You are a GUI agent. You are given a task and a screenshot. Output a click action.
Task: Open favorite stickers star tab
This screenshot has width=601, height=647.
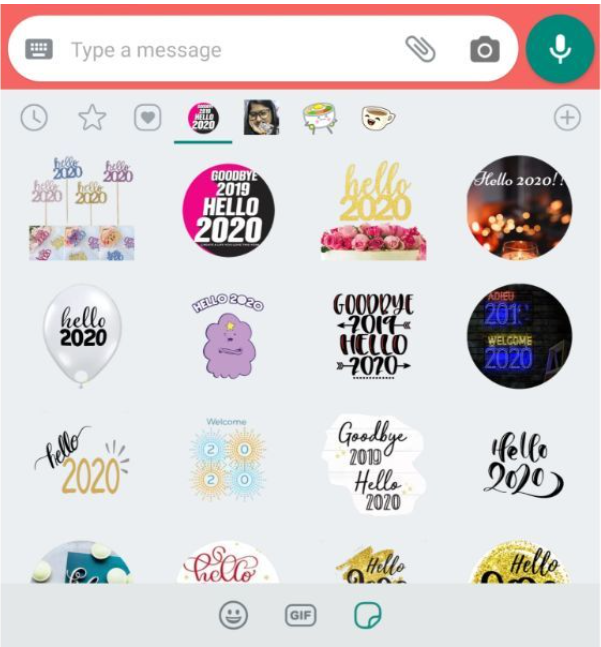click(x=92, y=118)
